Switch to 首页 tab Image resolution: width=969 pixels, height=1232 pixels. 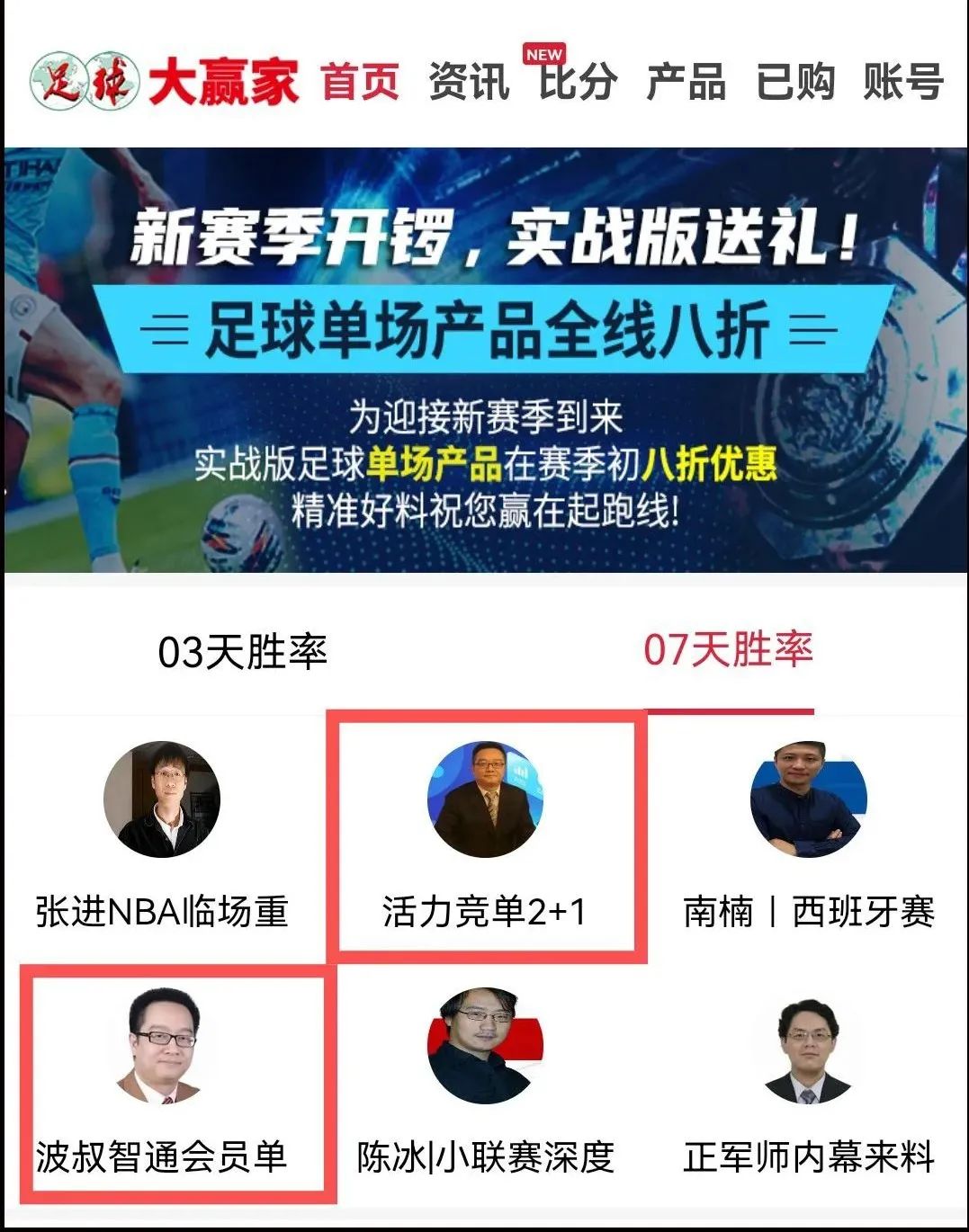360,82
